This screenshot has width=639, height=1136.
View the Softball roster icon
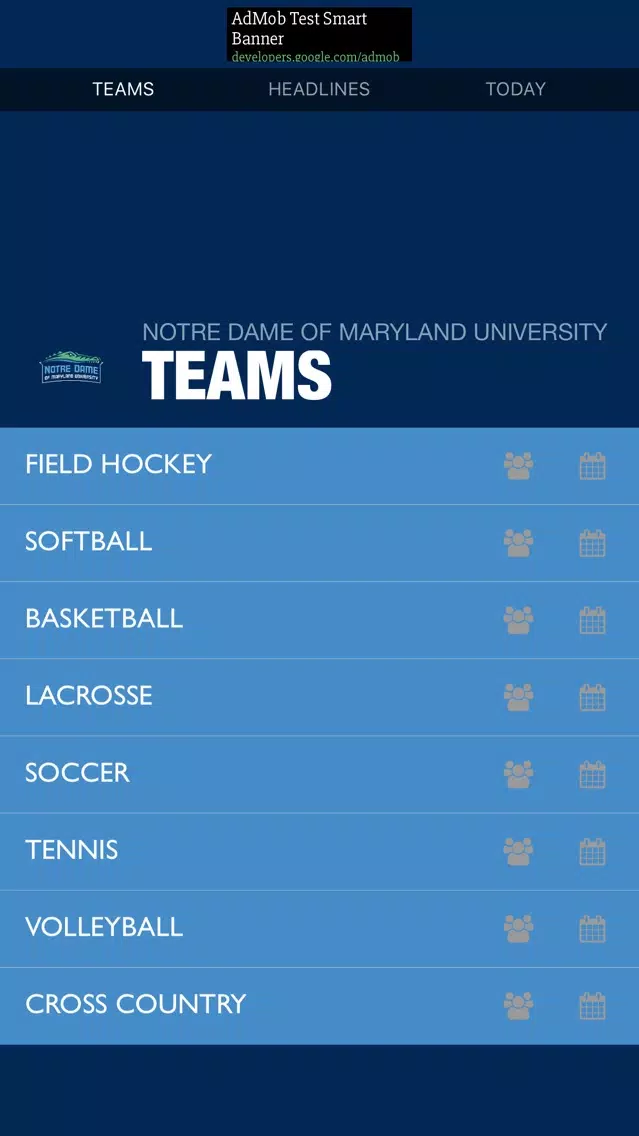point(518,543)
